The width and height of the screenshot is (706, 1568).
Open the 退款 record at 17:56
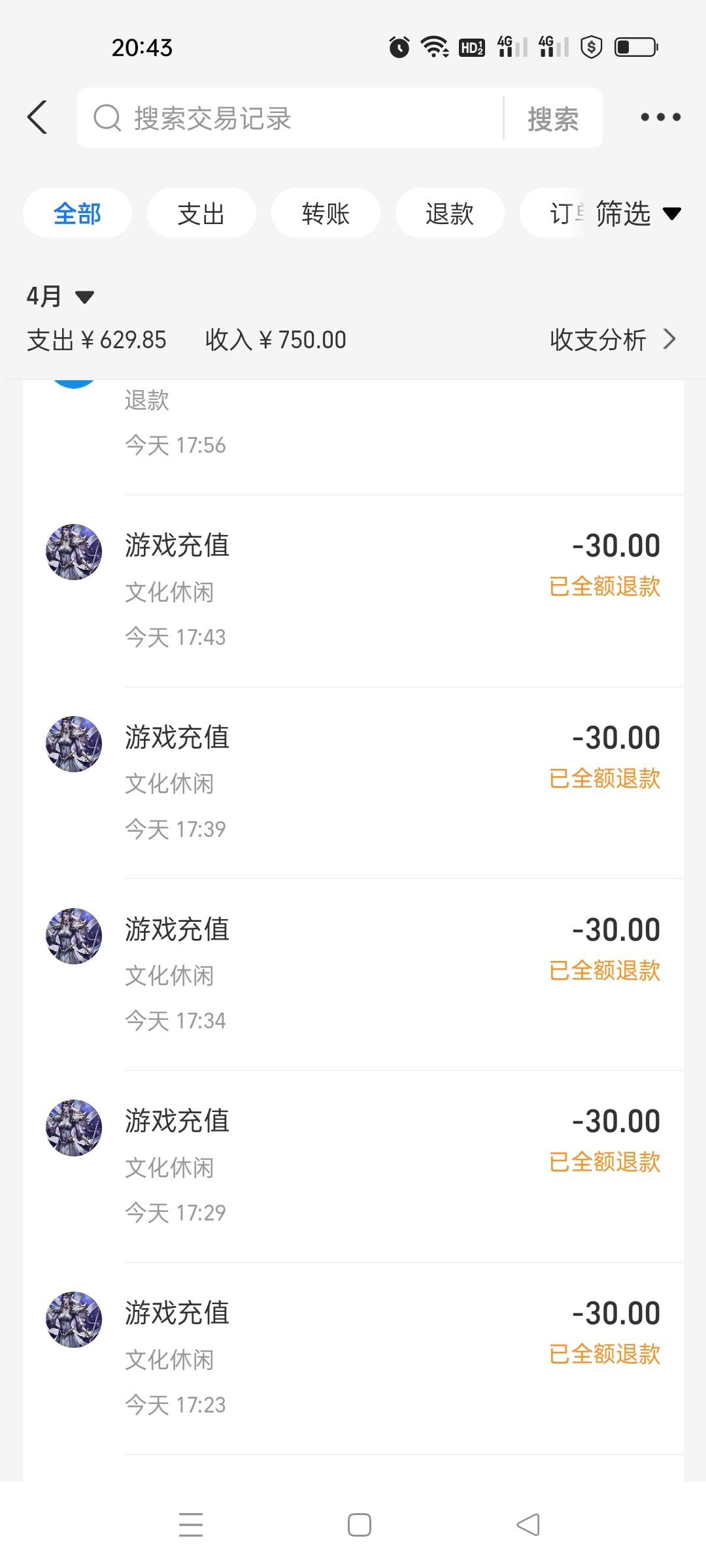353,436
